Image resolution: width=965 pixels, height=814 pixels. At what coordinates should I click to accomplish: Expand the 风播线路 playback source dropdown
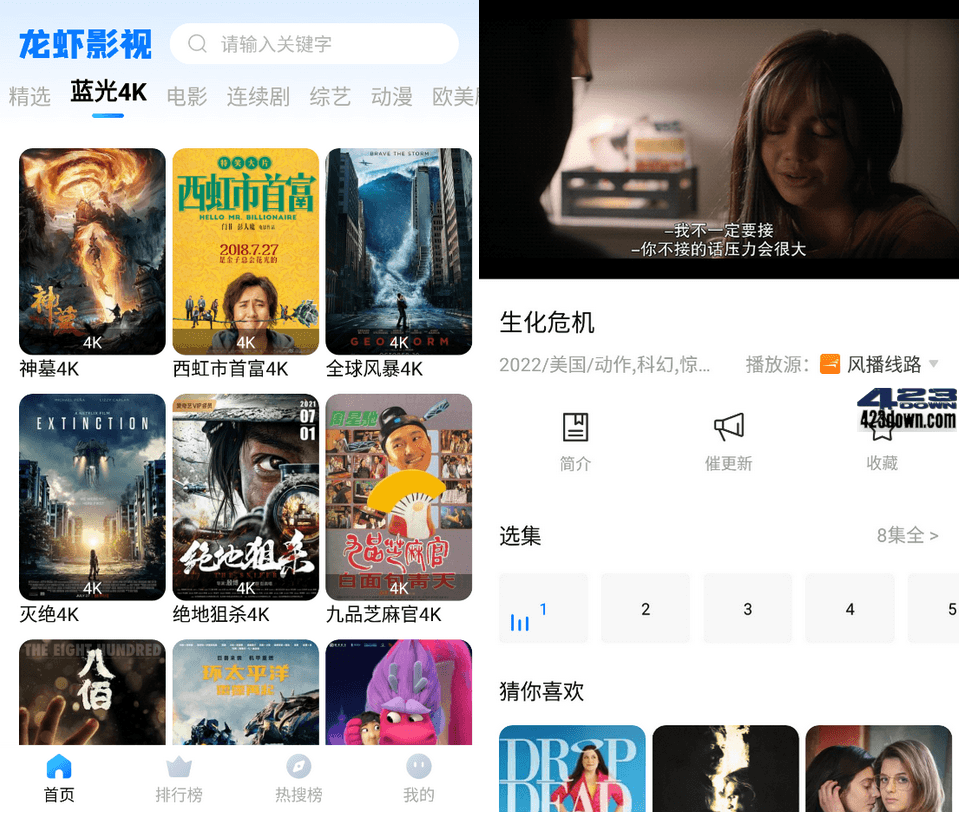click(x=882, y=364)
